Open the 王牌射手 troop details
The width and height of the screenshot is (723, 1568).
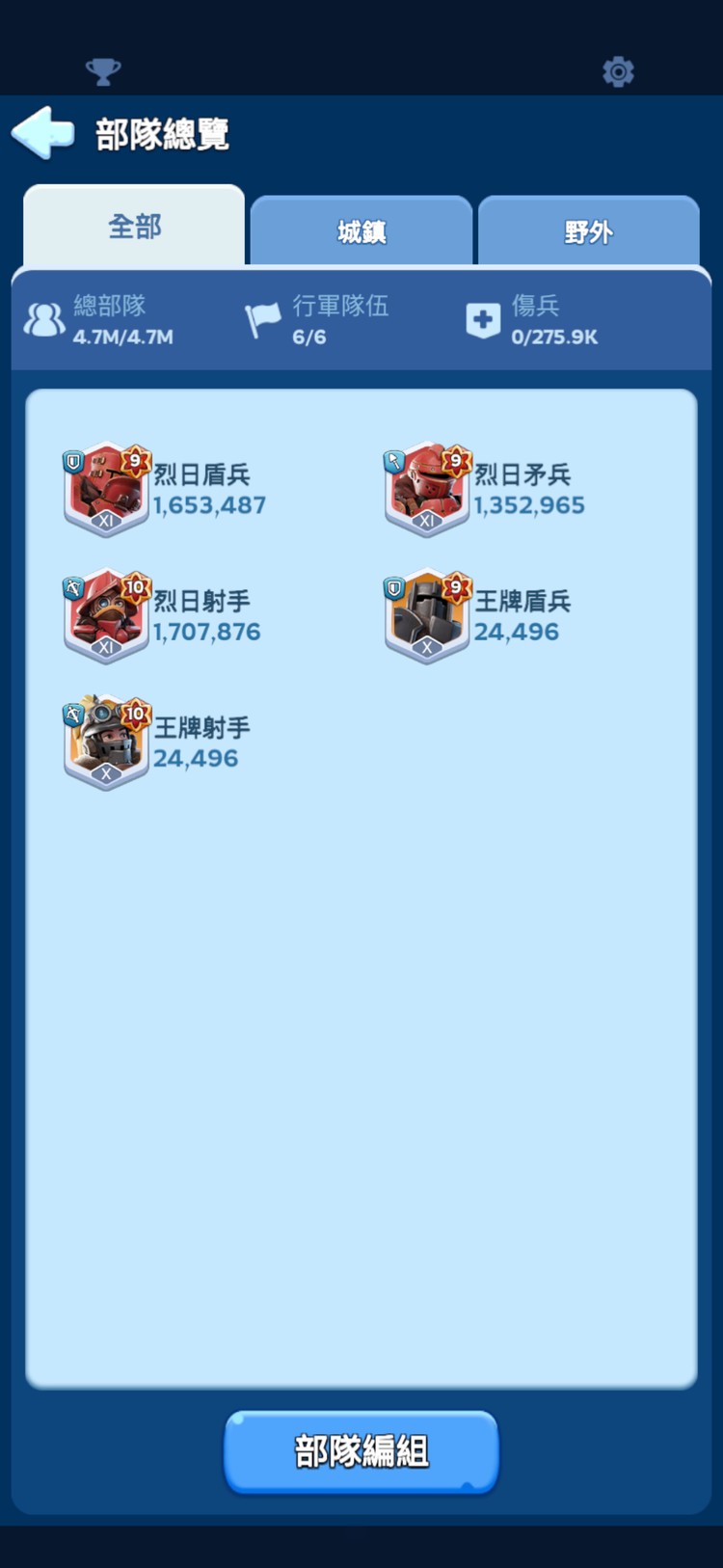click(106, 743)
